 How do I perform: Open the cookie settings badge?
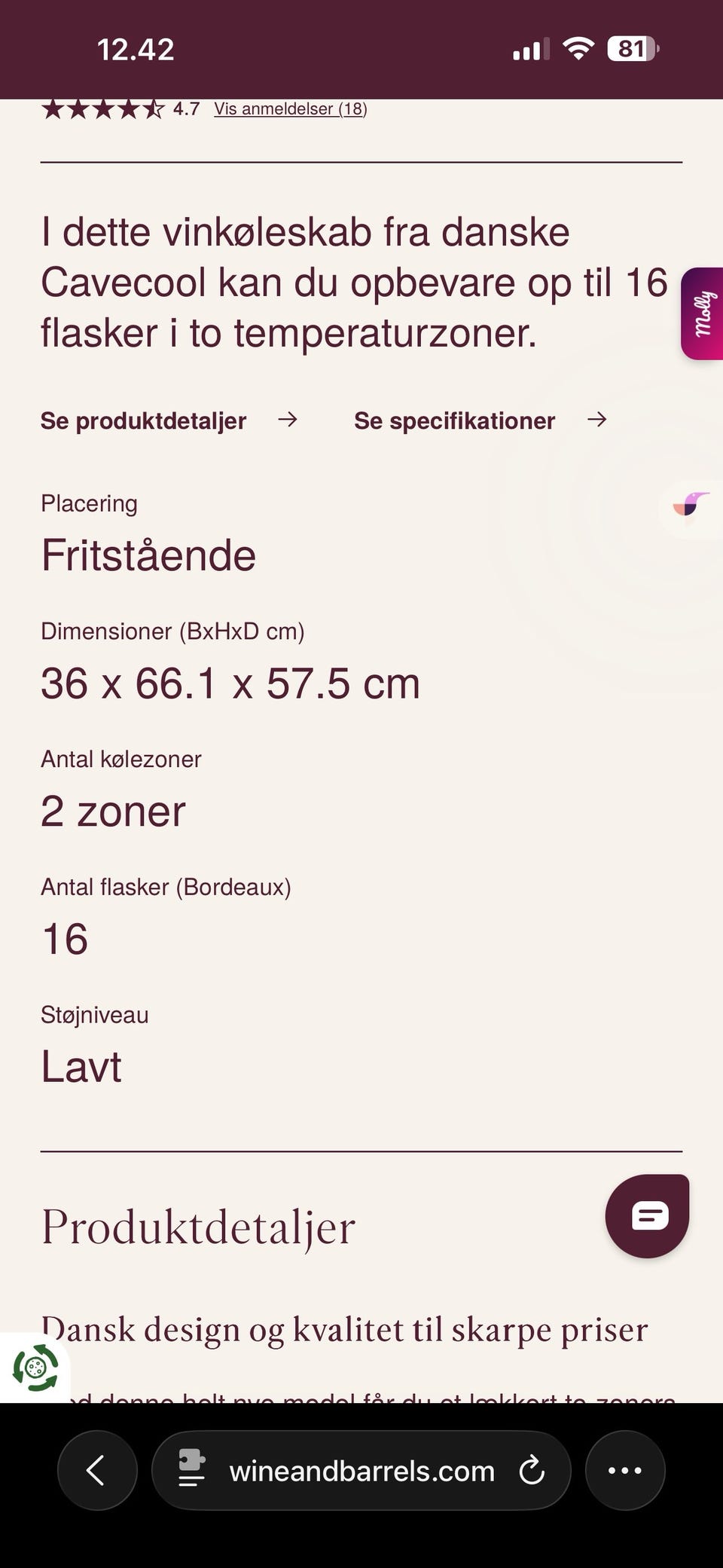pos(35,1367)
